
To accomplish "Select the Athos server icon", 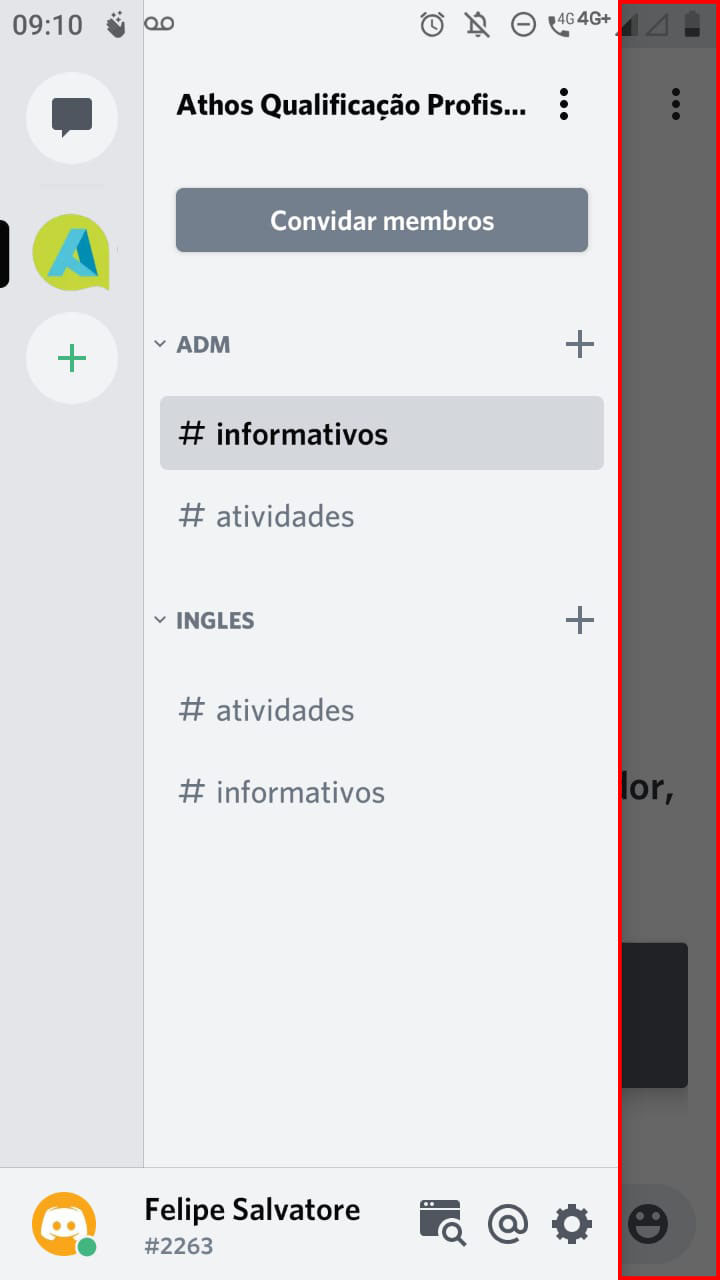I will (x=71, y=253).
